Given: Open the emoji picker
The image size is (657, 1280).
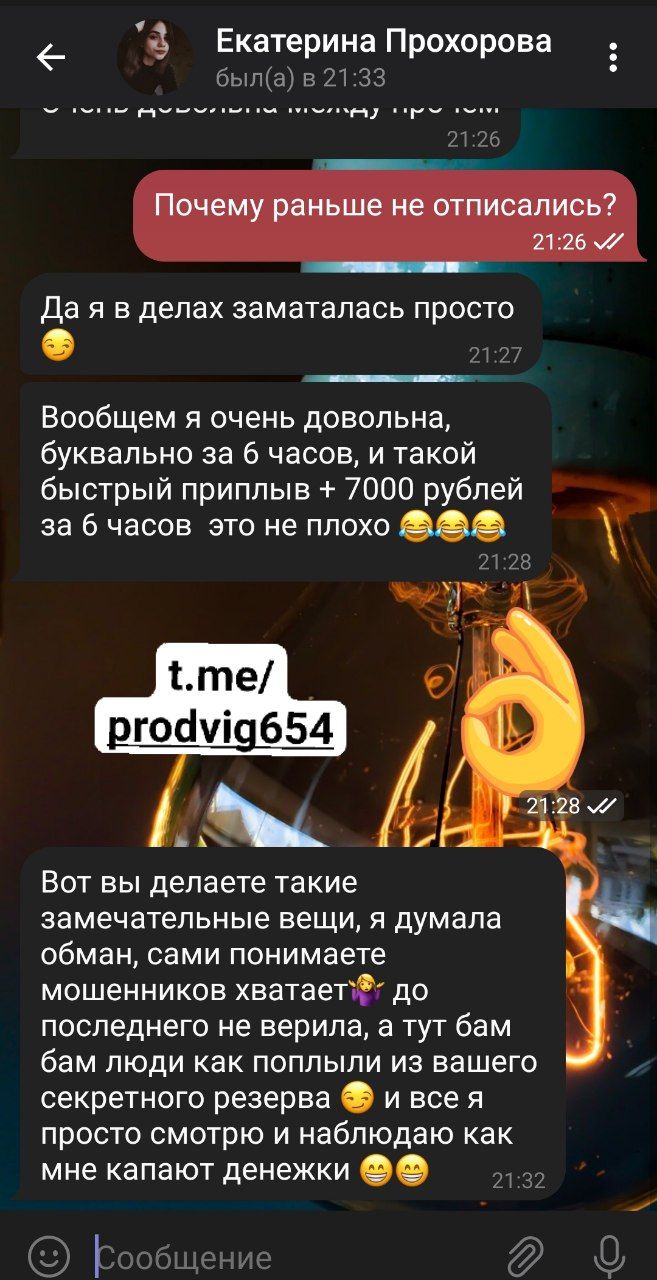Looking at the screenshot, I should point(48,1255).
